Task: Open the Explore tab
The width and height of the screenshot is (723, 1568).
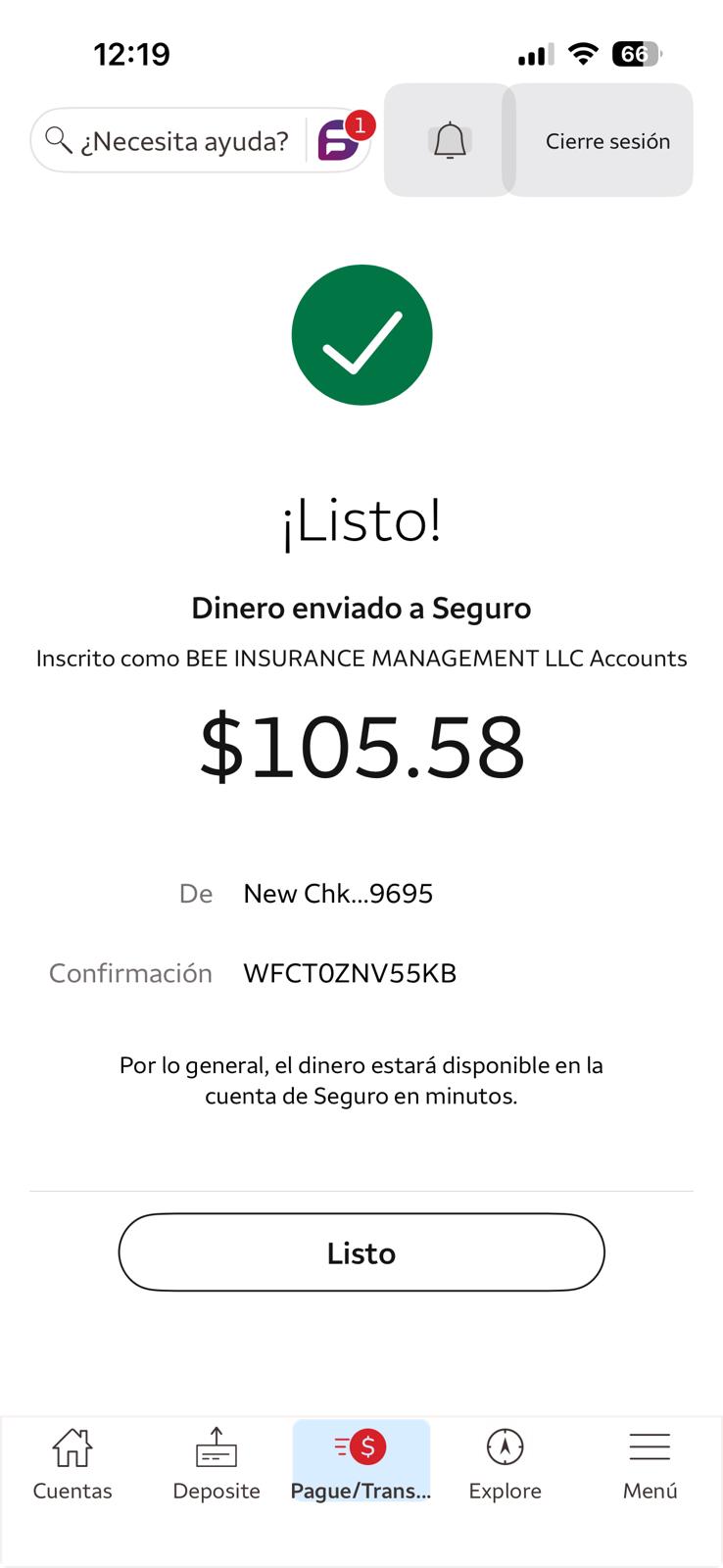Action: pos(505,1464)
